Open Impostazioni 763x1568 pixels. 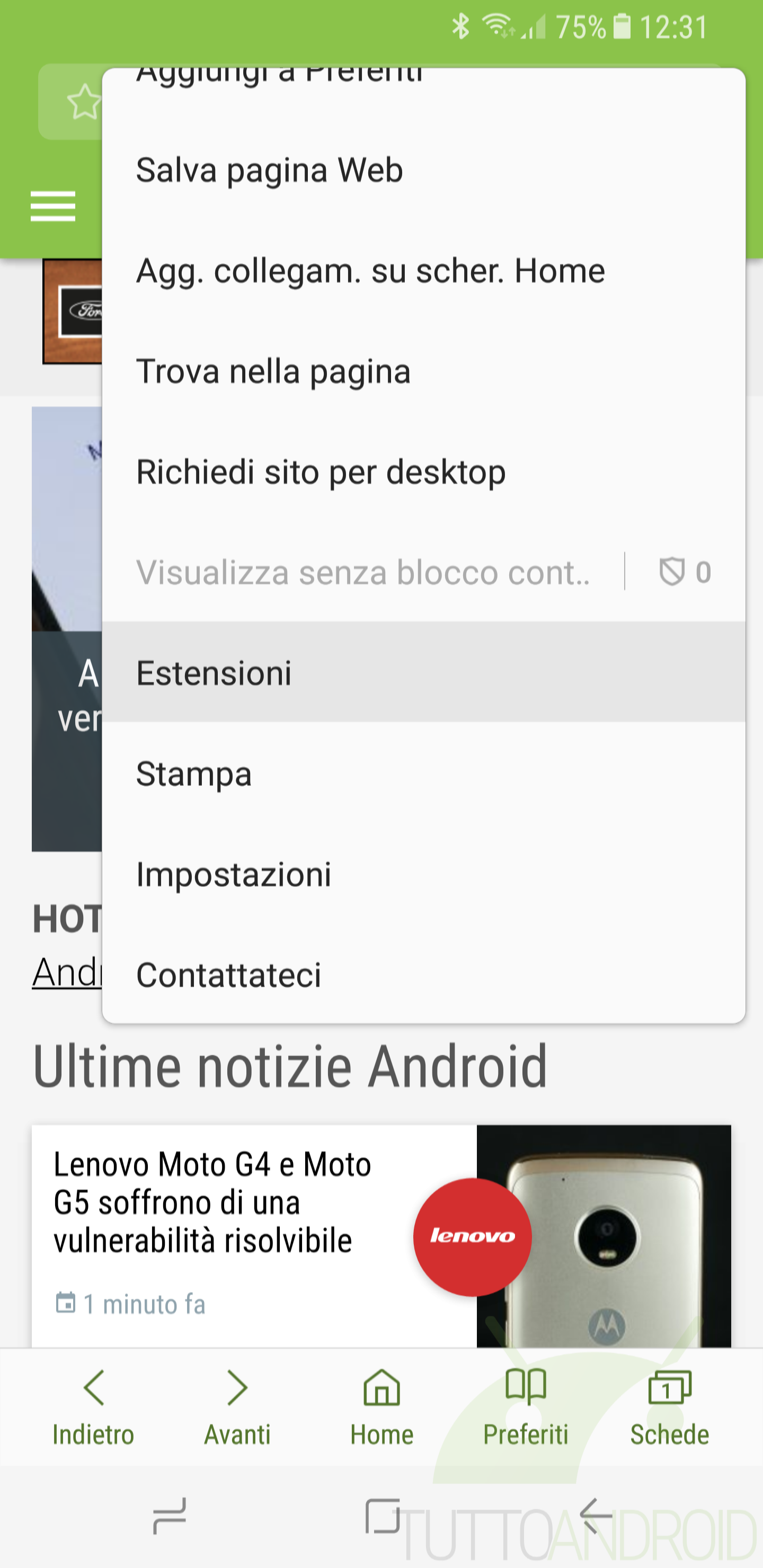[424, 874]
